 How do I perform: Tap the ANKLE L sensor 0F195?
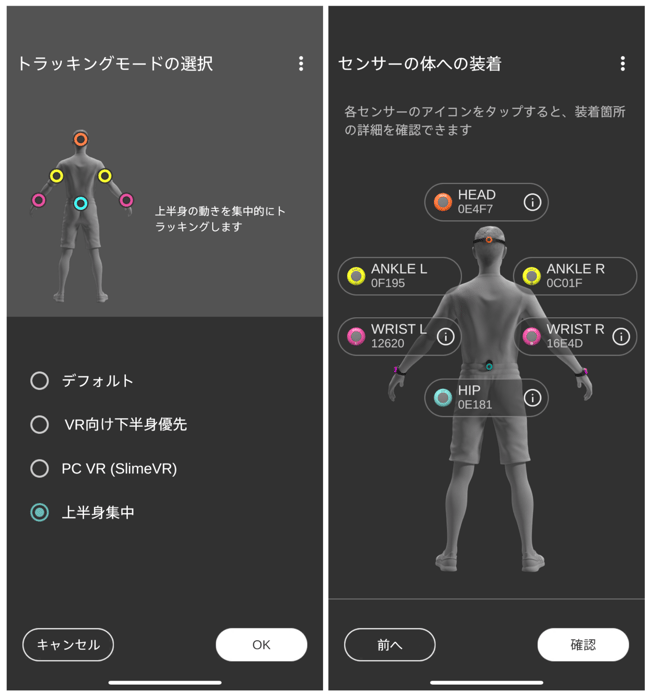pos(399,276)
